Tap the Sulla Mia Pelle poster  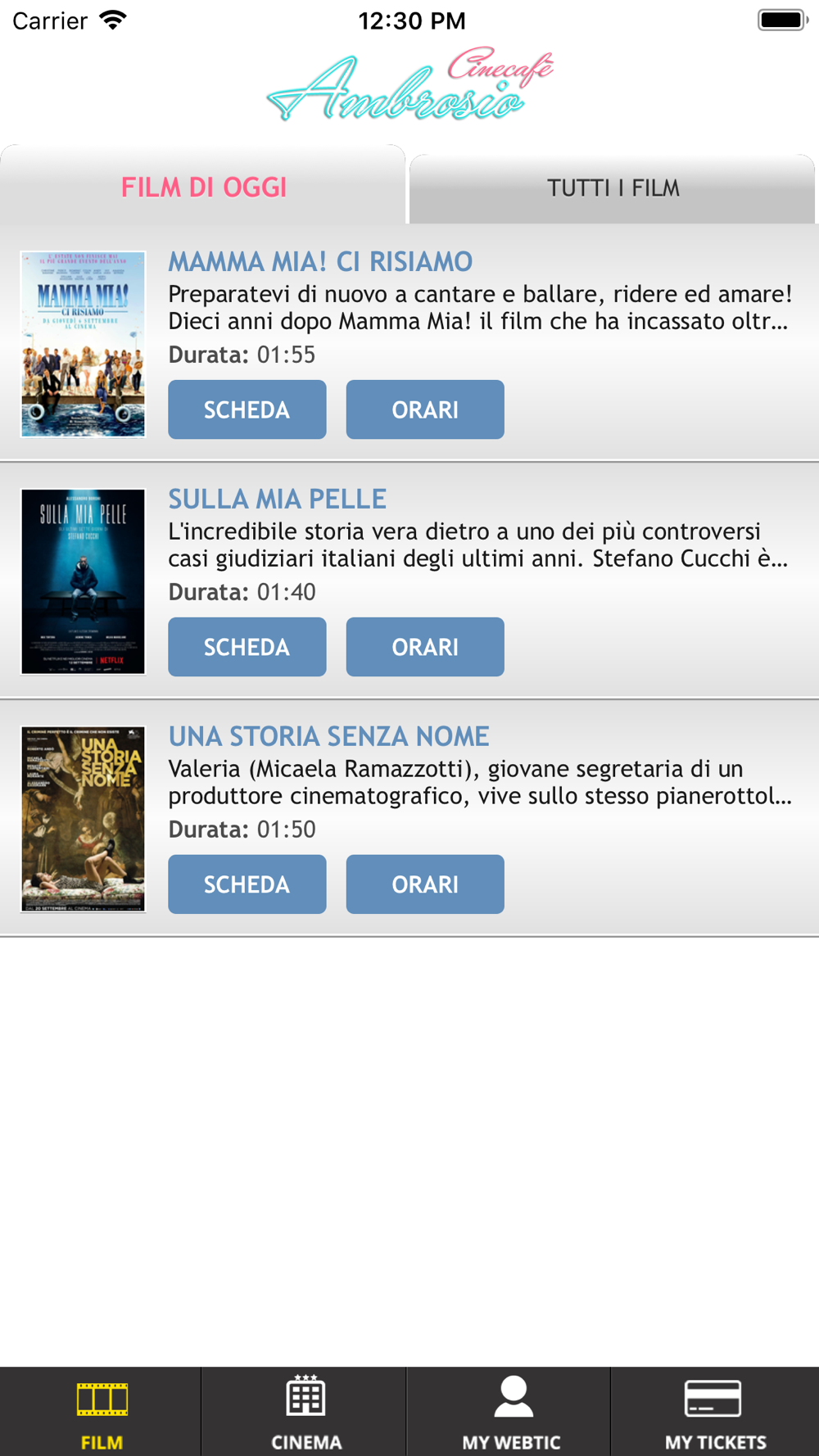click(x=83, y=581)
